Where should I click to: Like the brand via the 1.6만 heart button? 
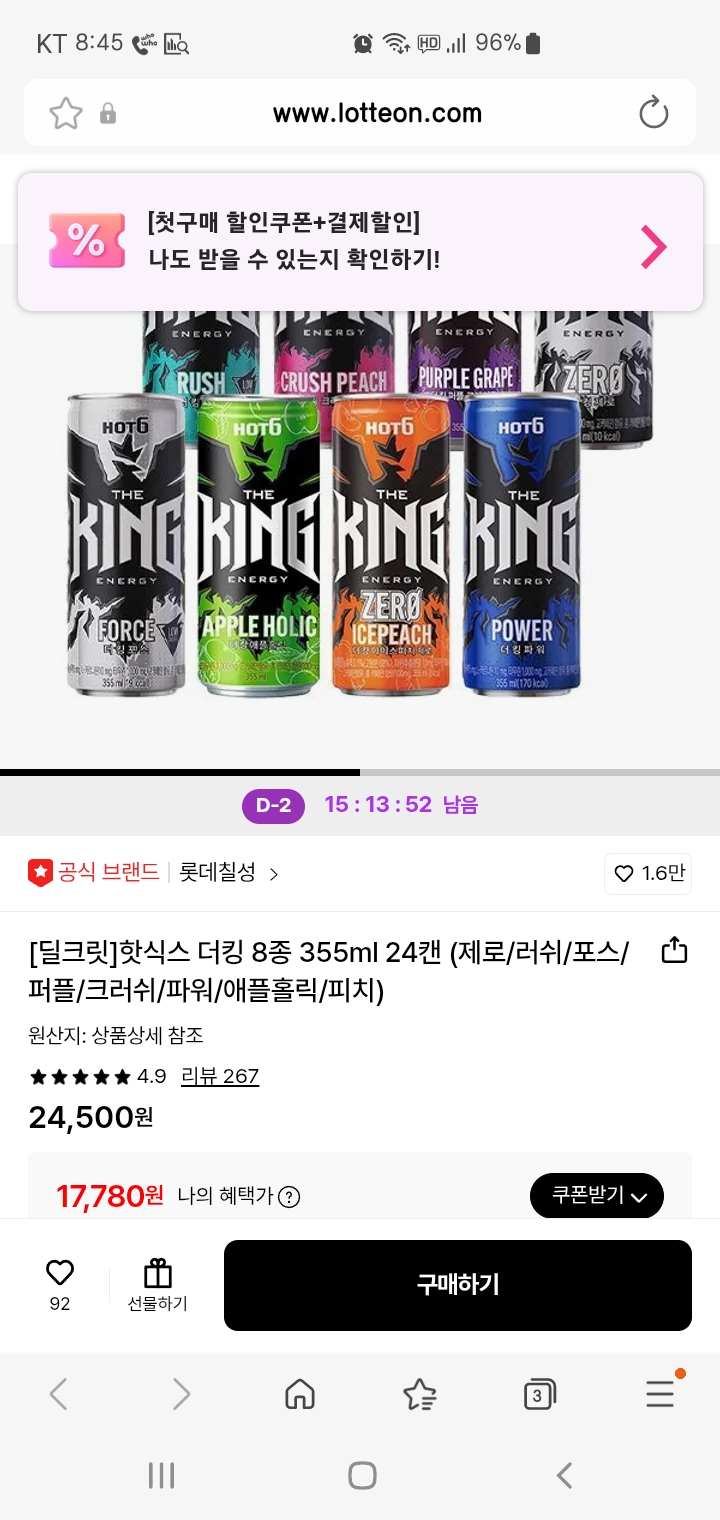pos(648,873)
